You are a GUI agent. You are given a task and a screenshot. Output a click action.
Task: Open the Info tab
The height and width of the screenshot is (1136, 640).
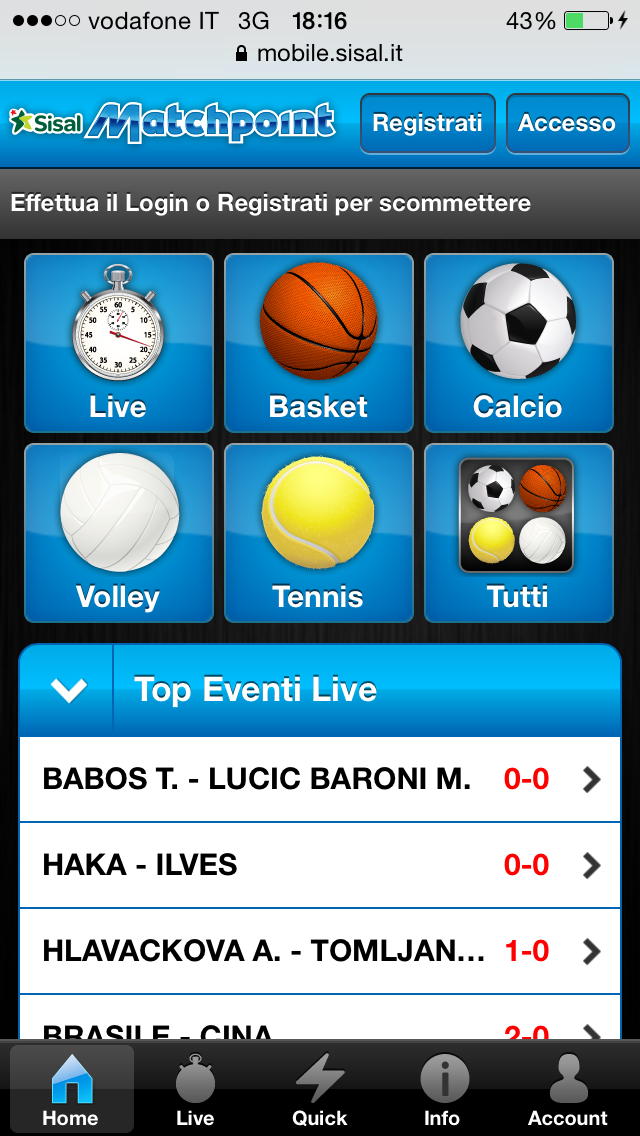tap(442, 1090)
